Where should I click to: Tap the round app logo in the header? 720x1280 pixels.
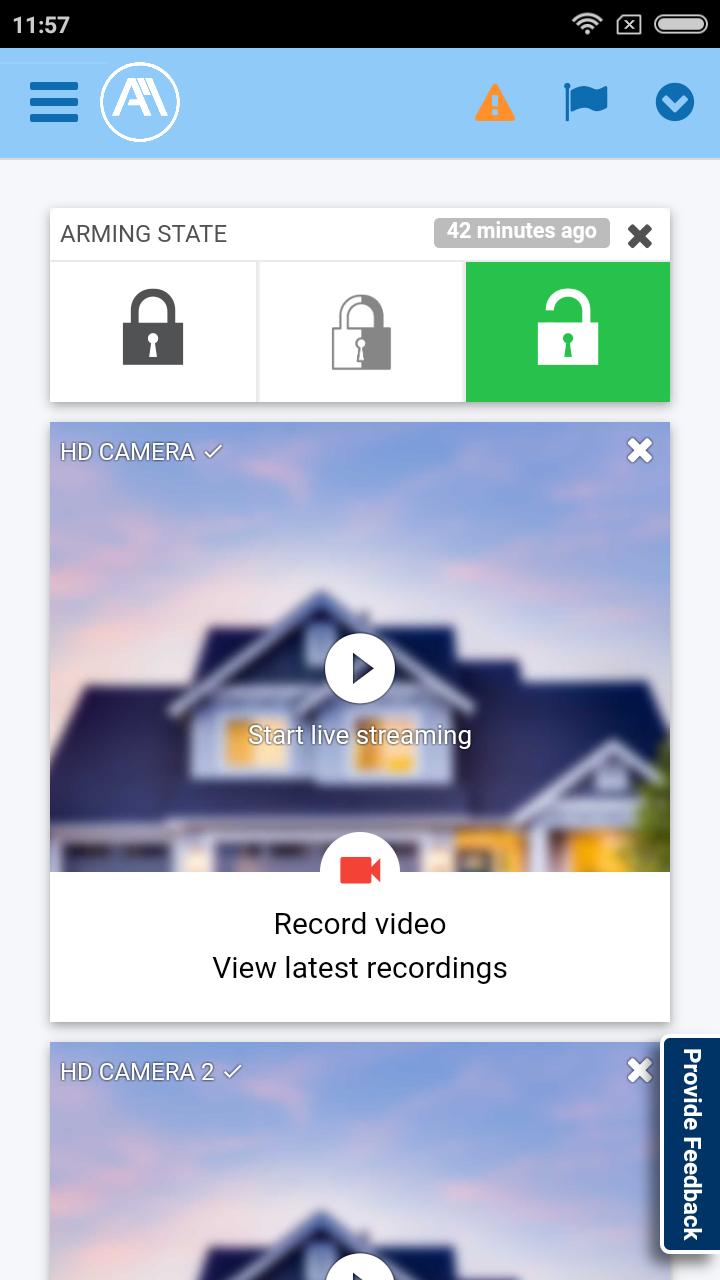tap(140, 102)
